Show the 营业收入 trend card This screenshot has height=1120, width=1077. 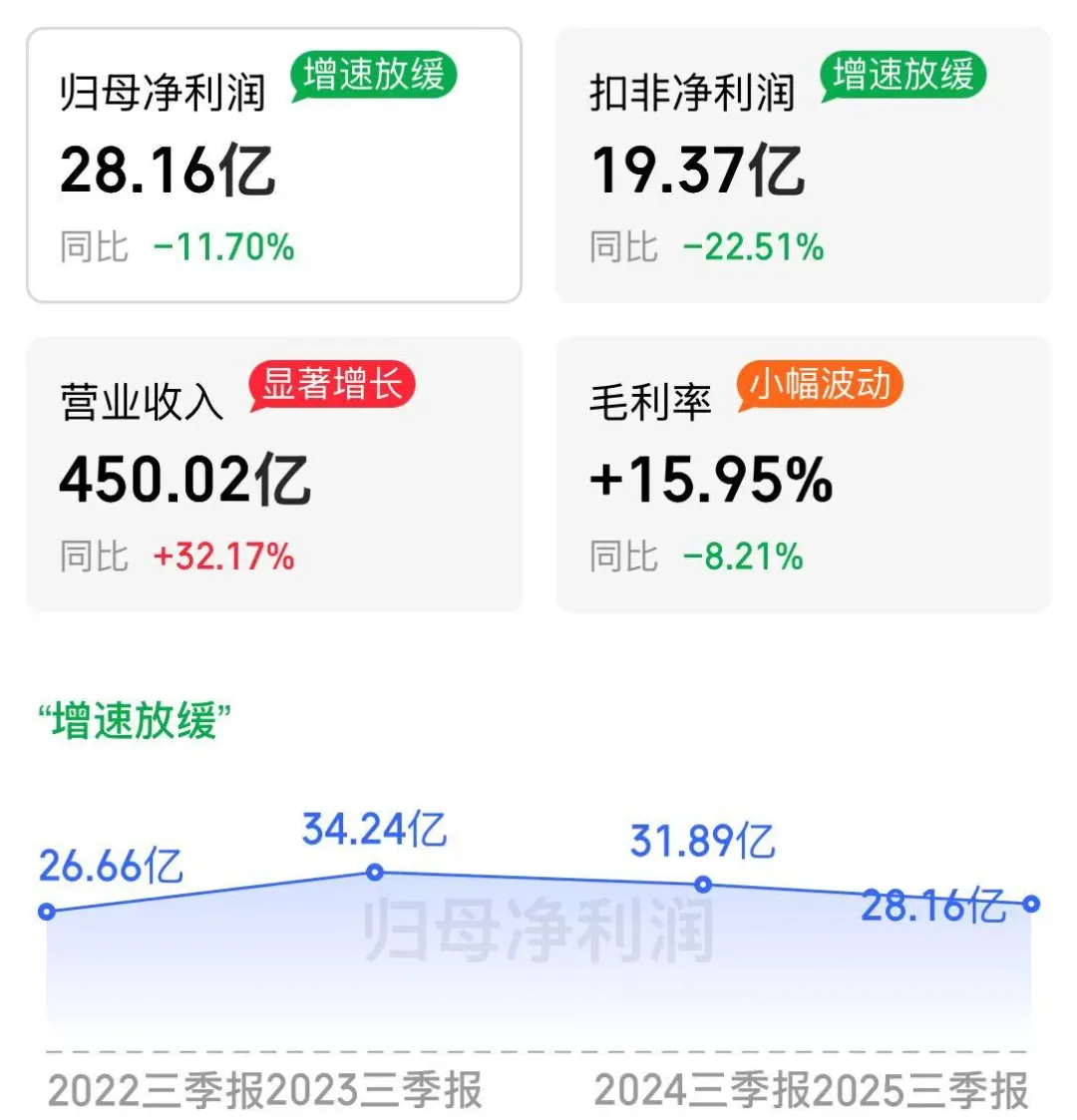click(x=273, y=474)
